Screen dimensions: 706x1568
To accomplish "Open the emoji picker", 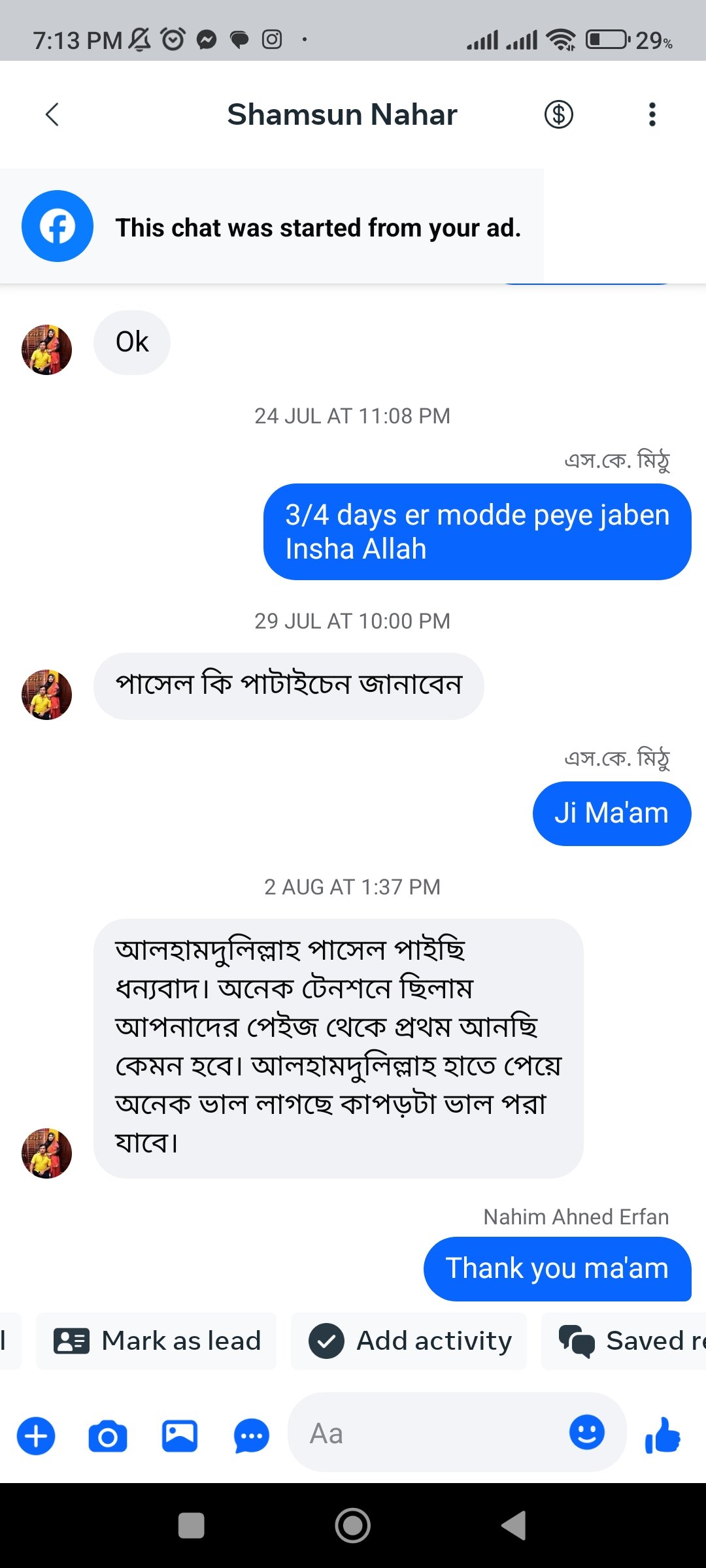I will click(586, 1433).
